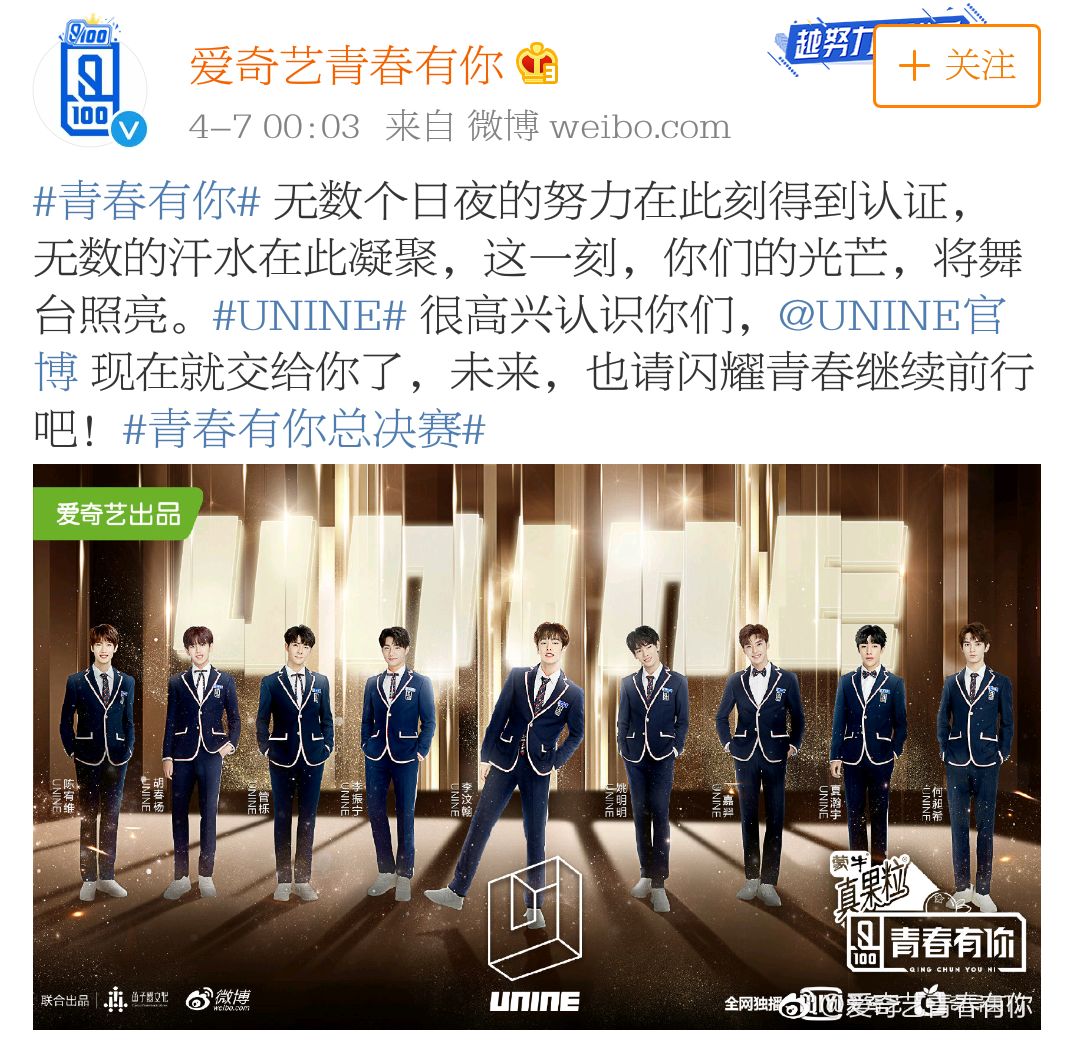This screenshot has width=1071, height=1044.
Task: Open the #青春有你# hashtag topic
Action: [x=147, y=203]
